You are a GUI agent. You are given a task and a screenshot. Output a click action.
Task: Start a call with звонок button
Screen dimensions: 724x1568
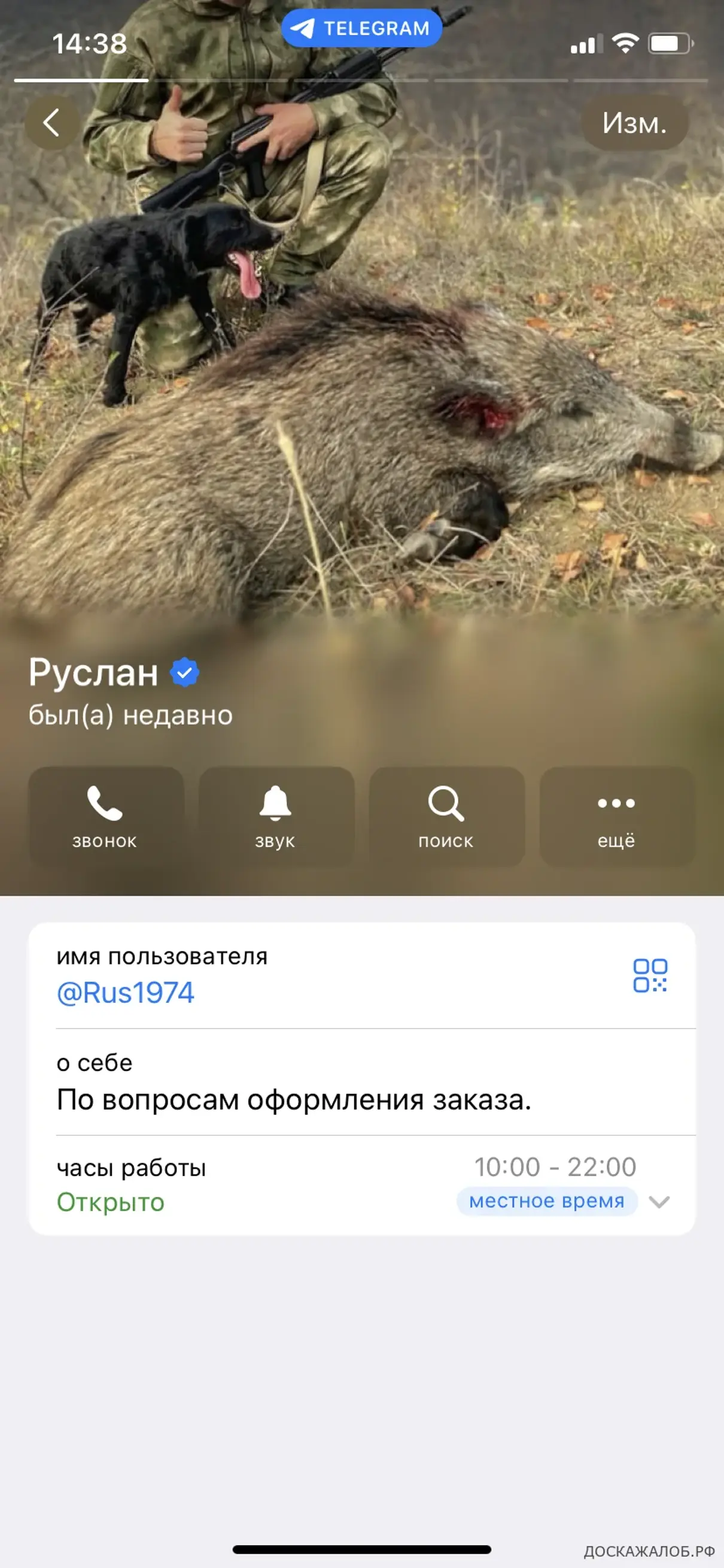[x=105, y=816]
